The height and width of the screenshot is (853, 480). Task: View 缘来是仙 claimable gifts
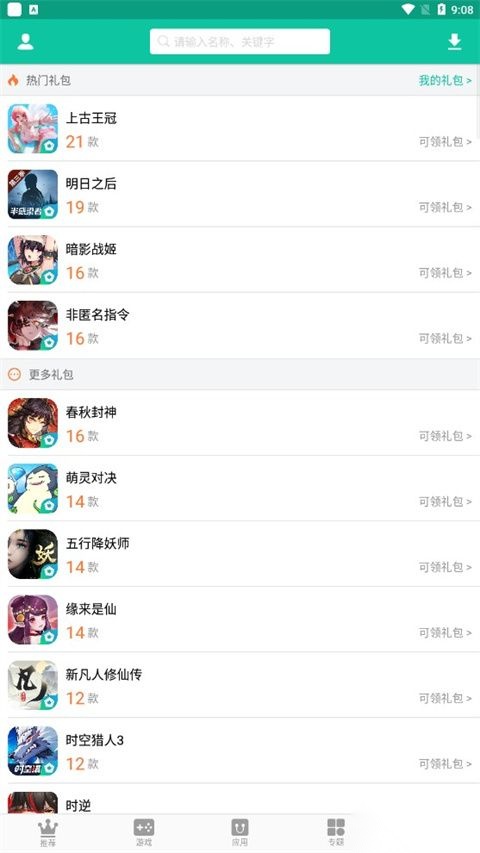(240, 620)
